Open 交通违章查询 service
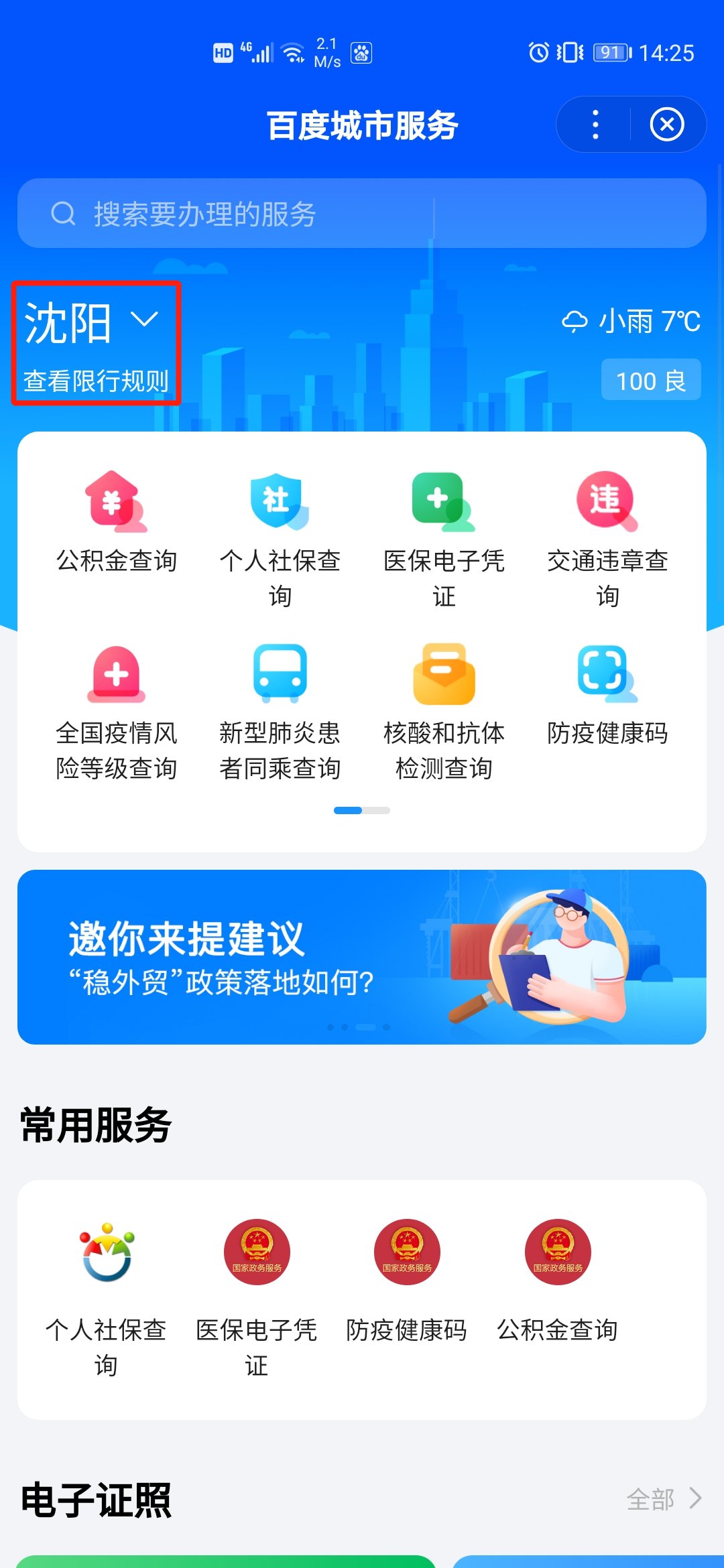Viewport: 724px width, 1568px height. tap(607, 536)
